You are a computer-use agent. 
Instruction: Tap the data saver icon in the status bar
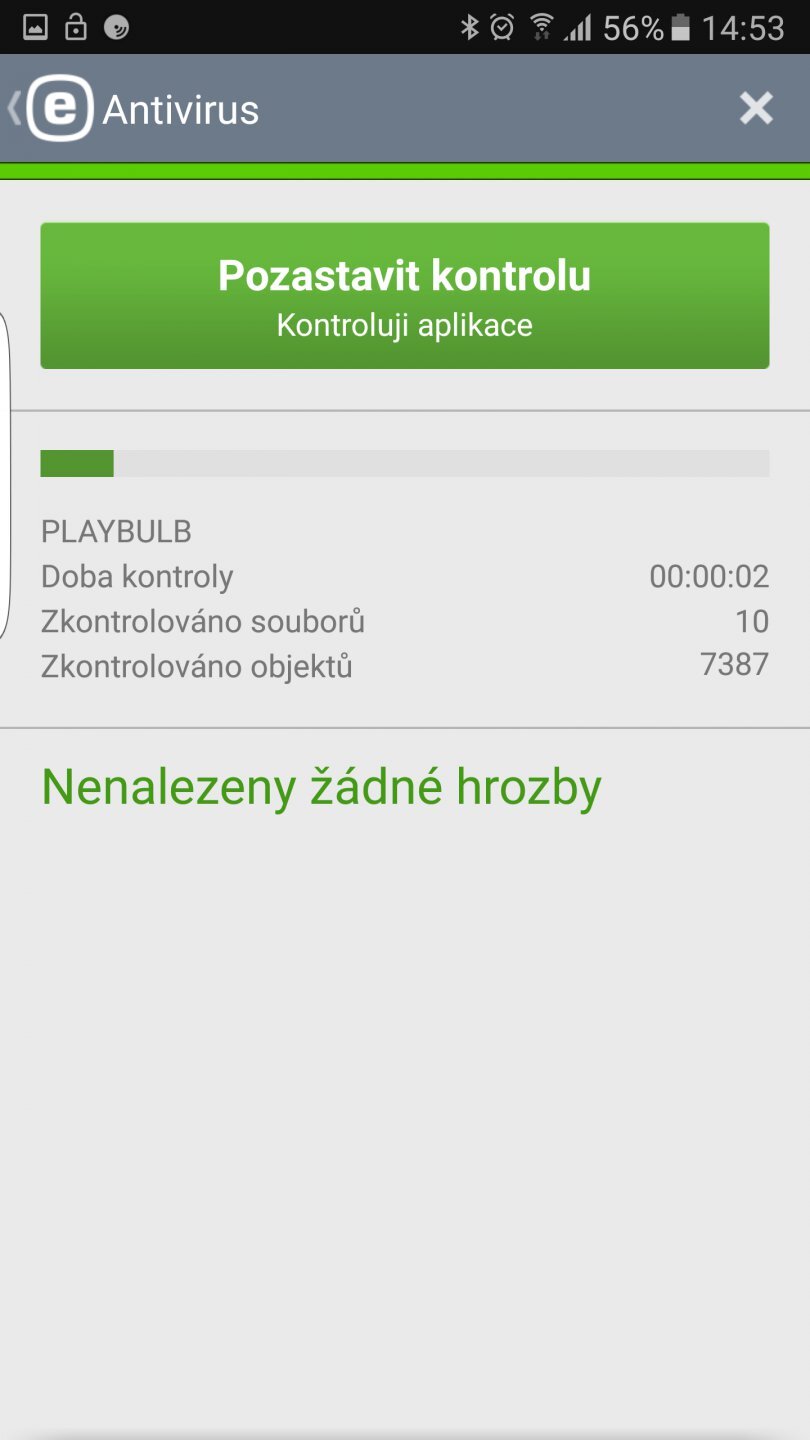pyautogui.click(x=117, y=27)
